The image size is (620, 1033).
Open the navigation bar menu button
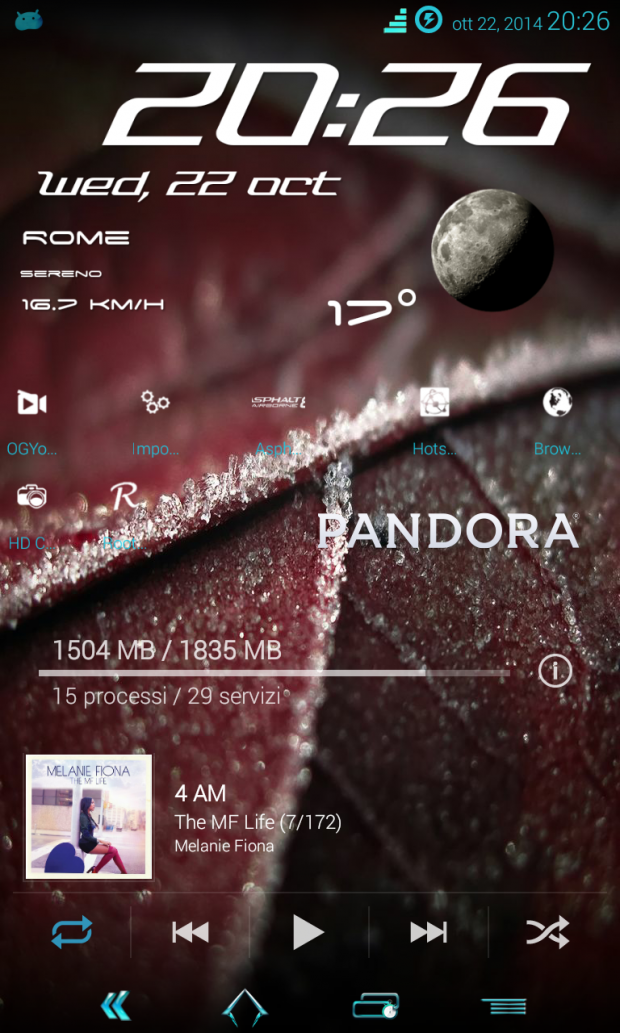(x=504, y=1005)
